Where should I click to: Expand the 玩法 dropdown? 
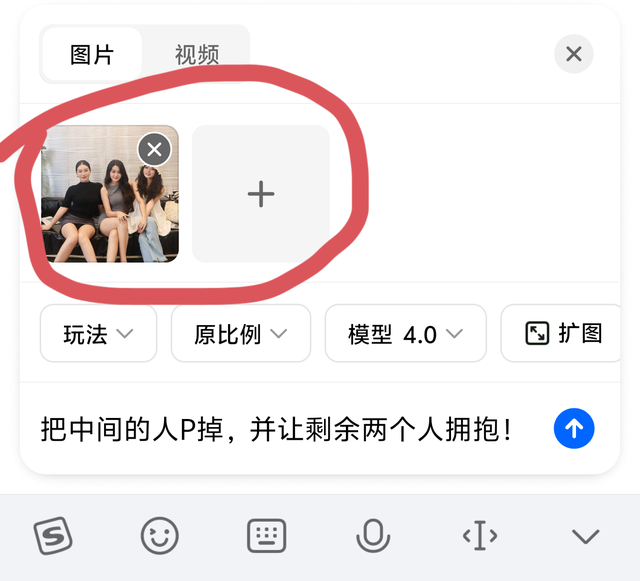point(98,334)
